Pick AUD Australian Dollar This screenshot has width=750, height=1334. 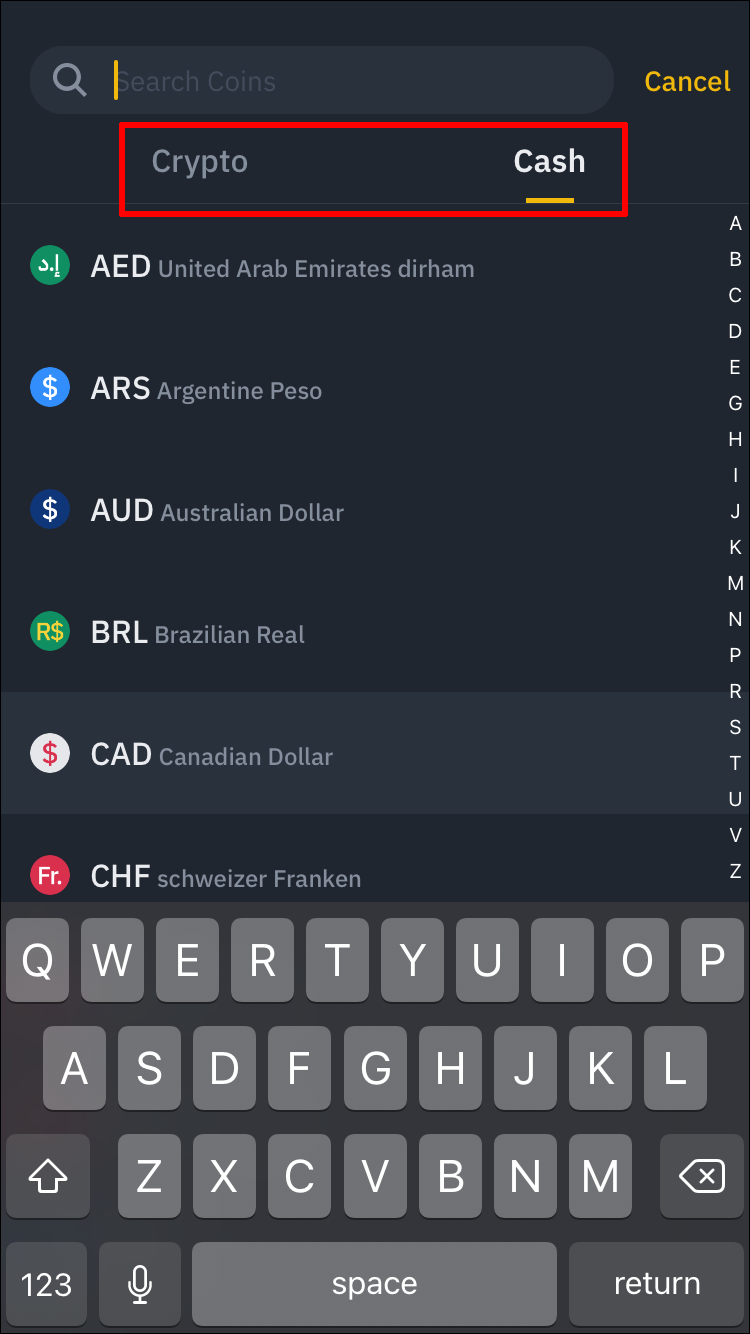tap(217, 511)
